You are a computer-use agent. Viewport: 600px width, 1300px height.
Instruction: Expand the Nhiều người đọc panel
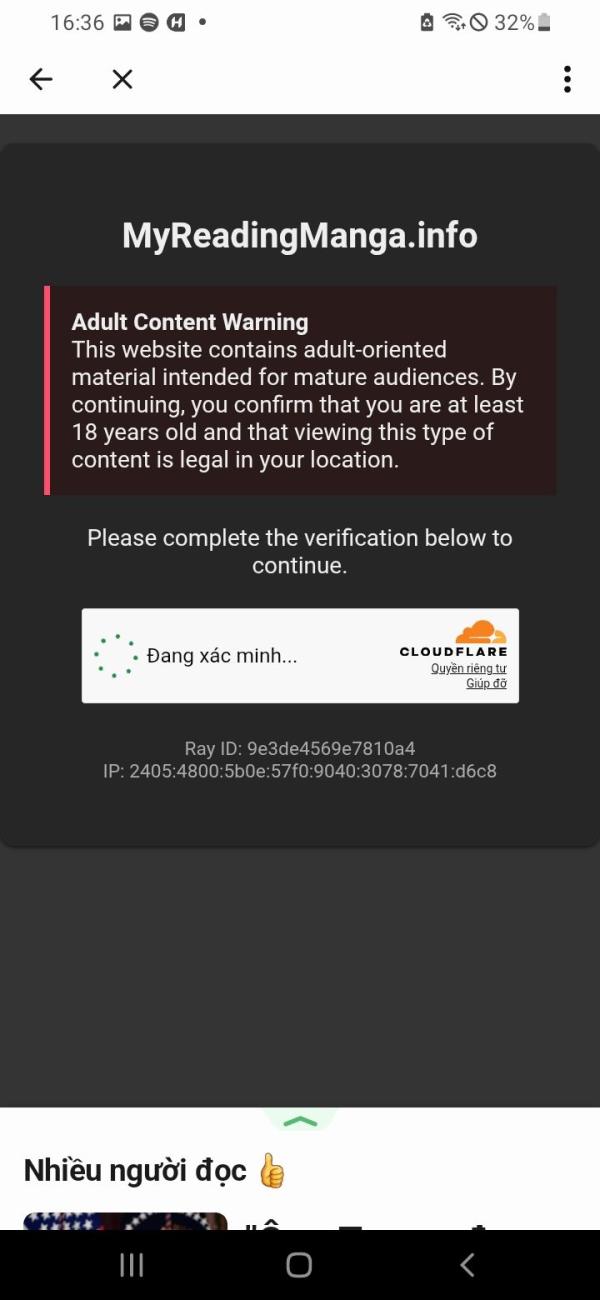point(300,1122)
